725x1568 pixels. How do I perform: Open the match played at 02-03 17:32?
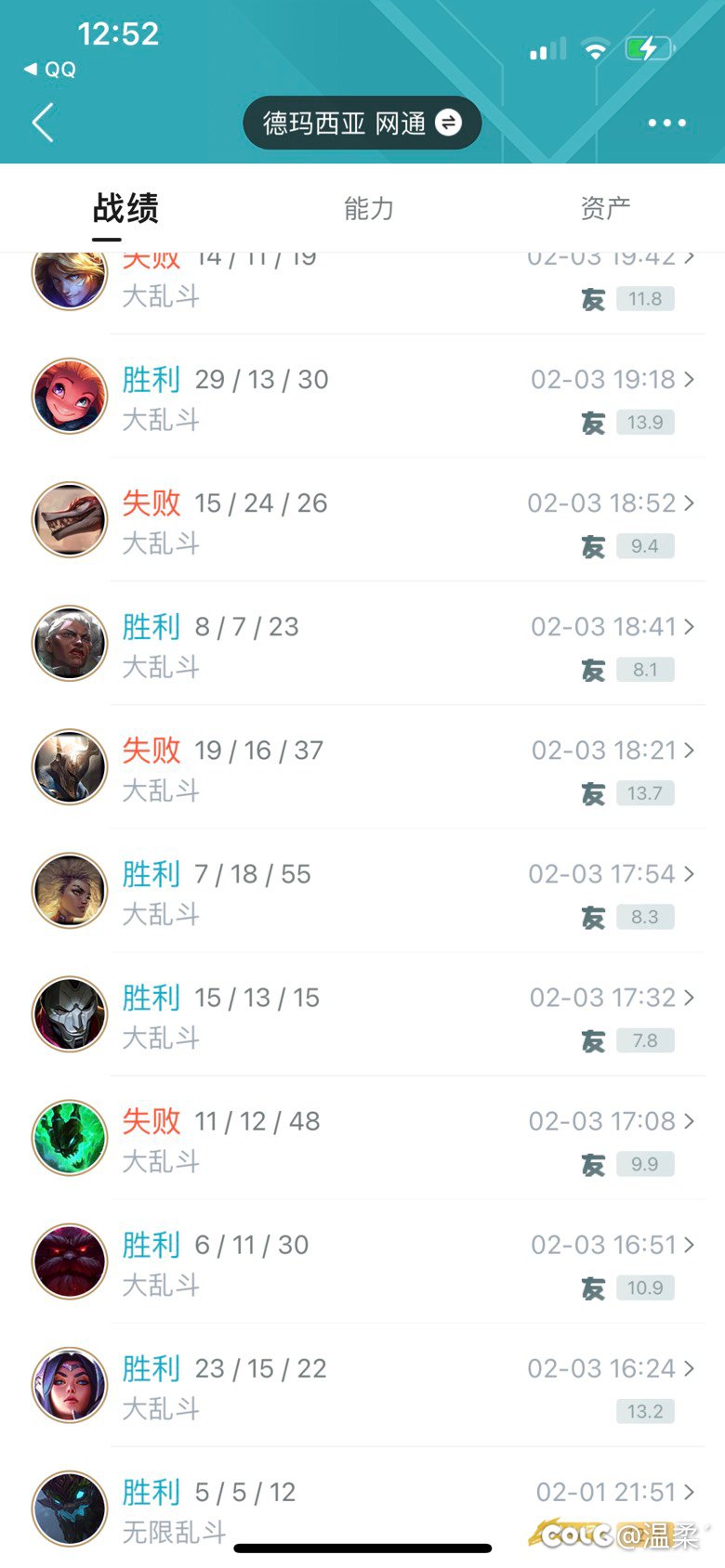click(x=362, y=1014)
